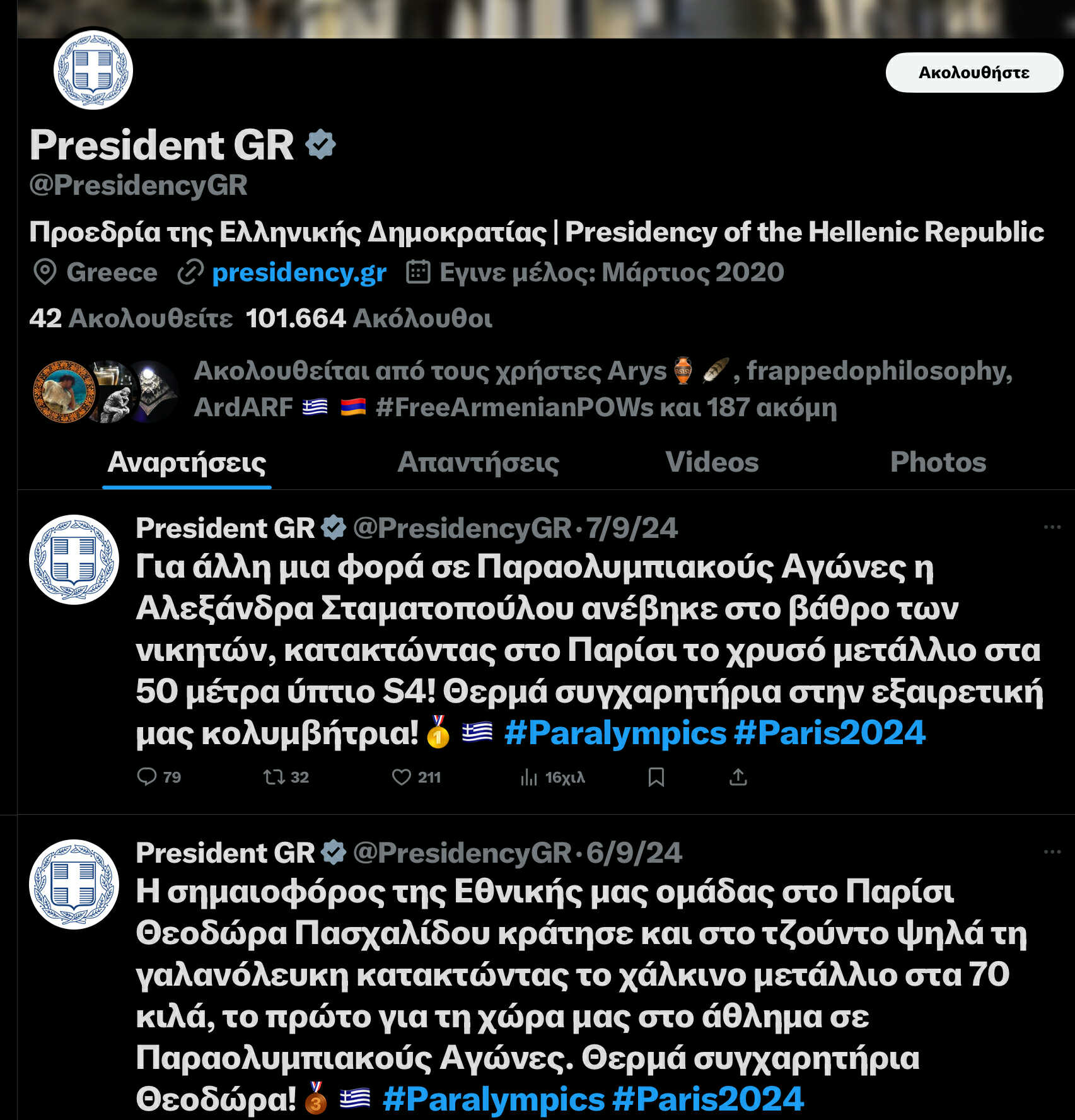Open #Paralympics hashtag in the 6/9/24 post
The width and height of the screenshot is (1075, 1120).
click(493, 1099)
